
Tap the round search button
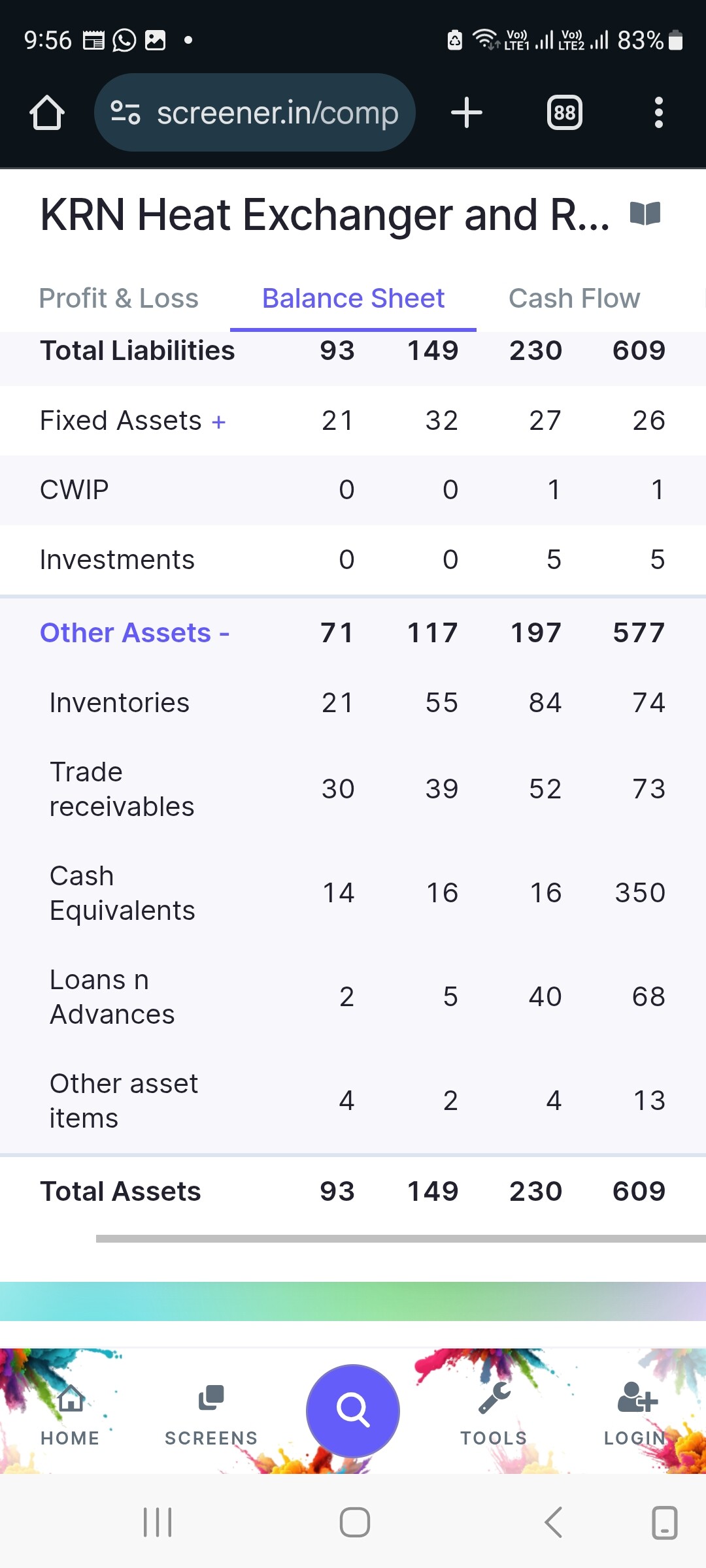click(353, 1411)
